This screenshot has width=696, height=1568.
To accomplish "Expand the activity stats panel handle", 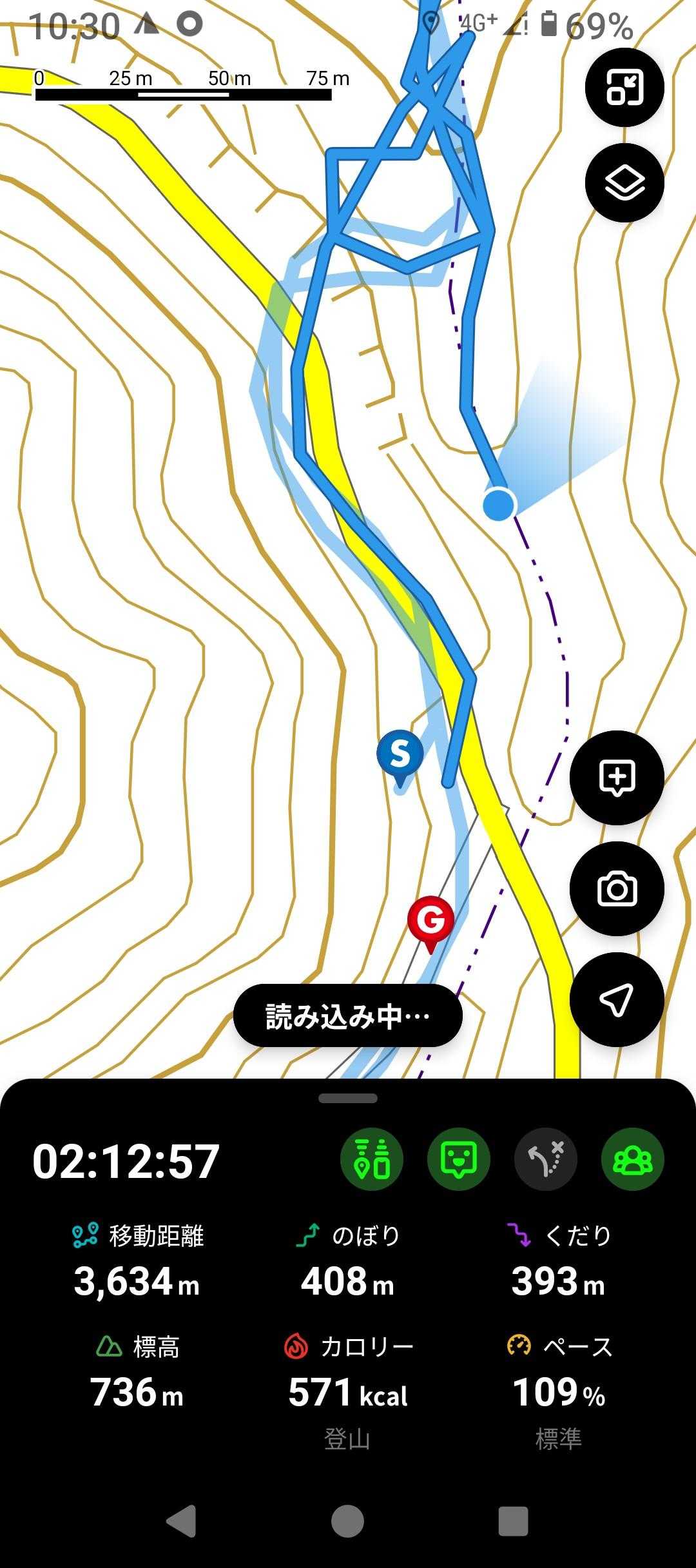I will click(348, 1098).
